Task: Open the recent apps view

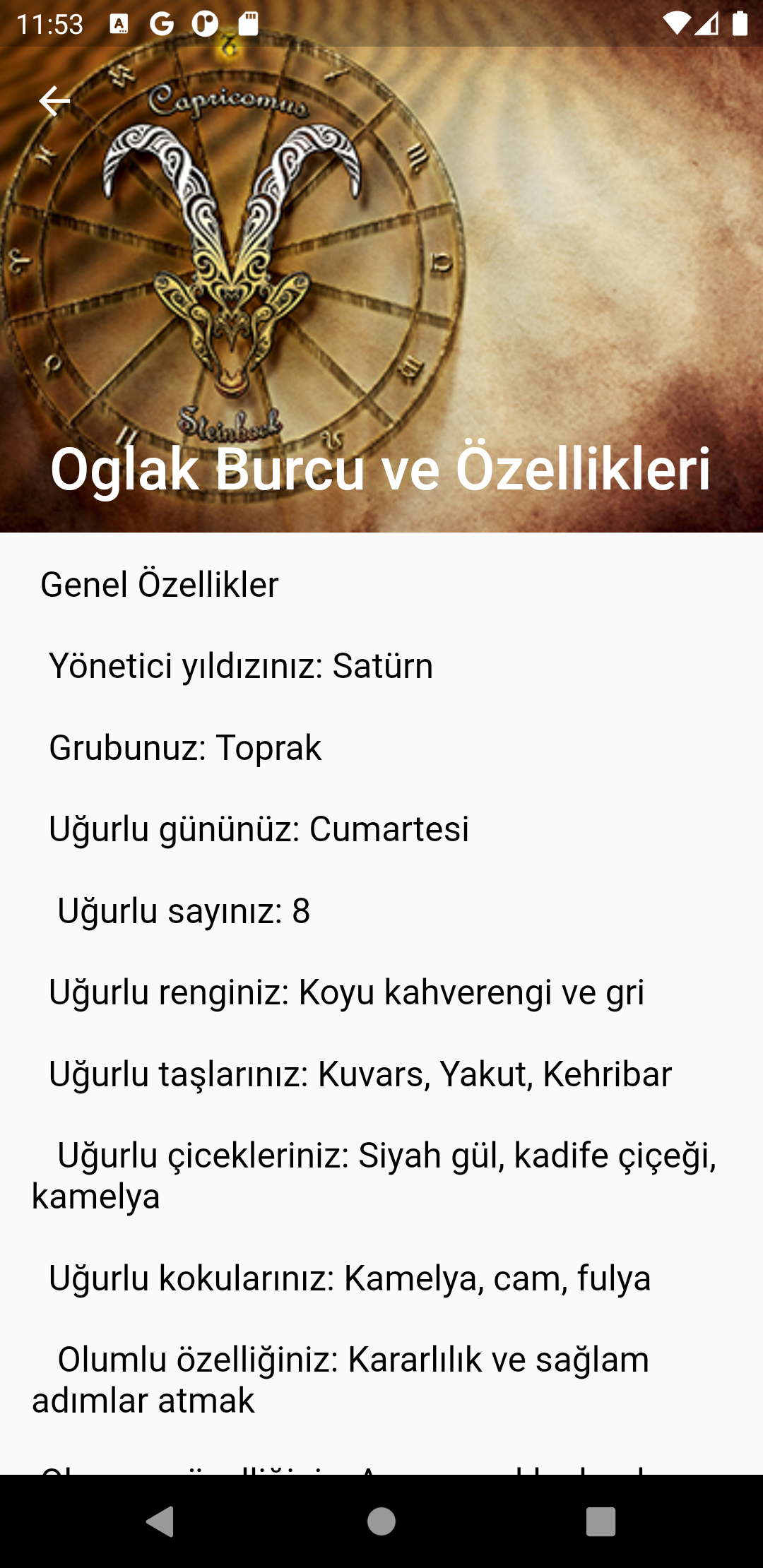Action: tap(601, 1521)
